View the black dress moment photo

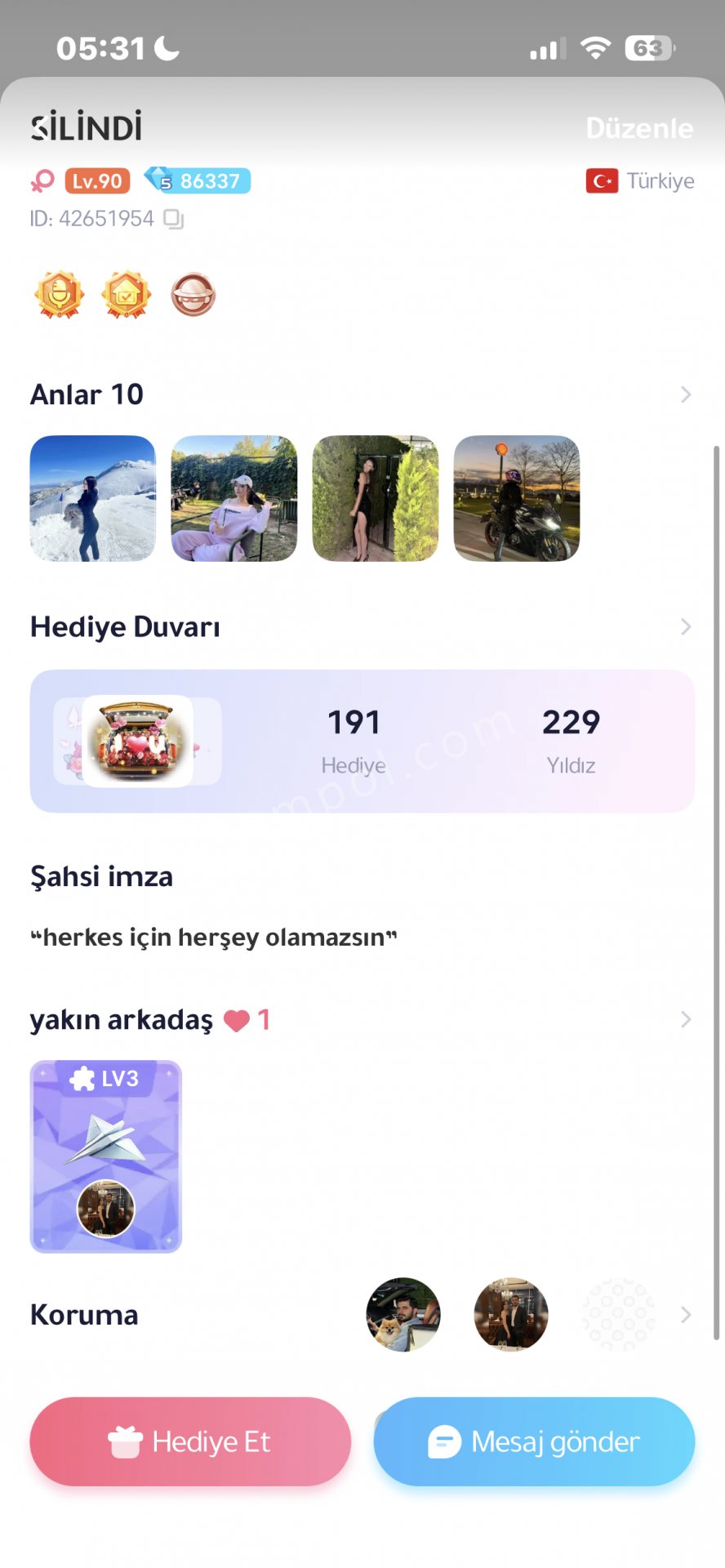tap(375, 498)
